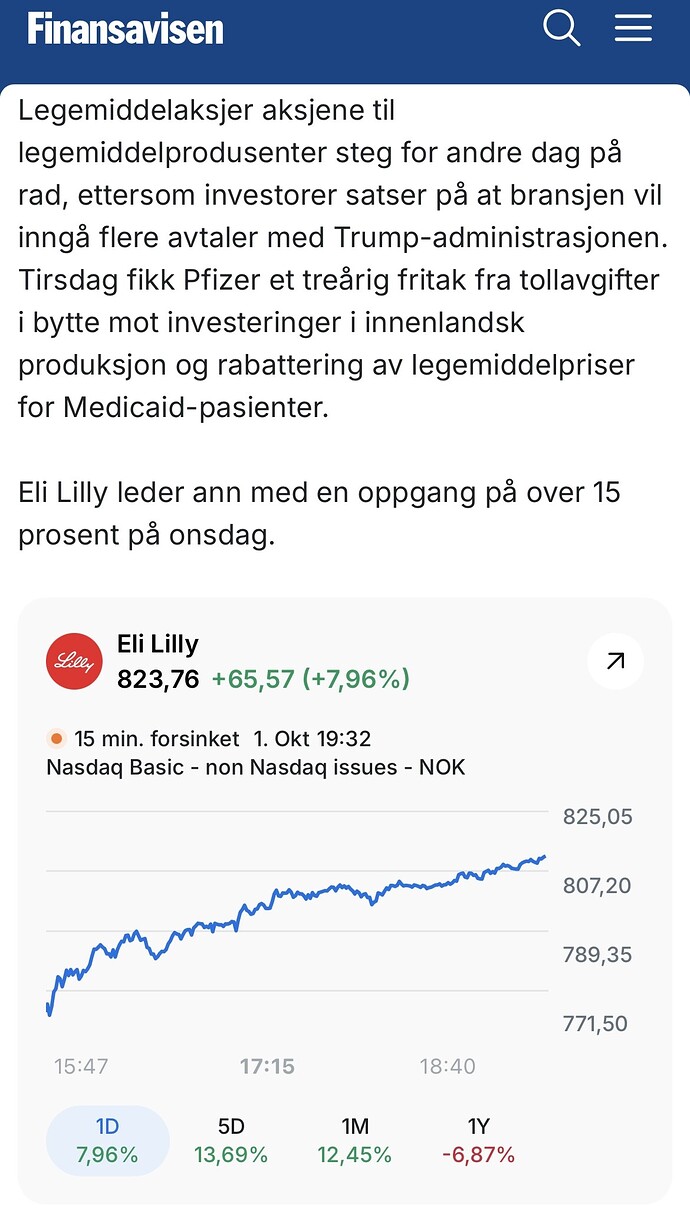View the 1Y chart period
The width and height of the screenshot is (690, 1216).
pos(478,1141)
